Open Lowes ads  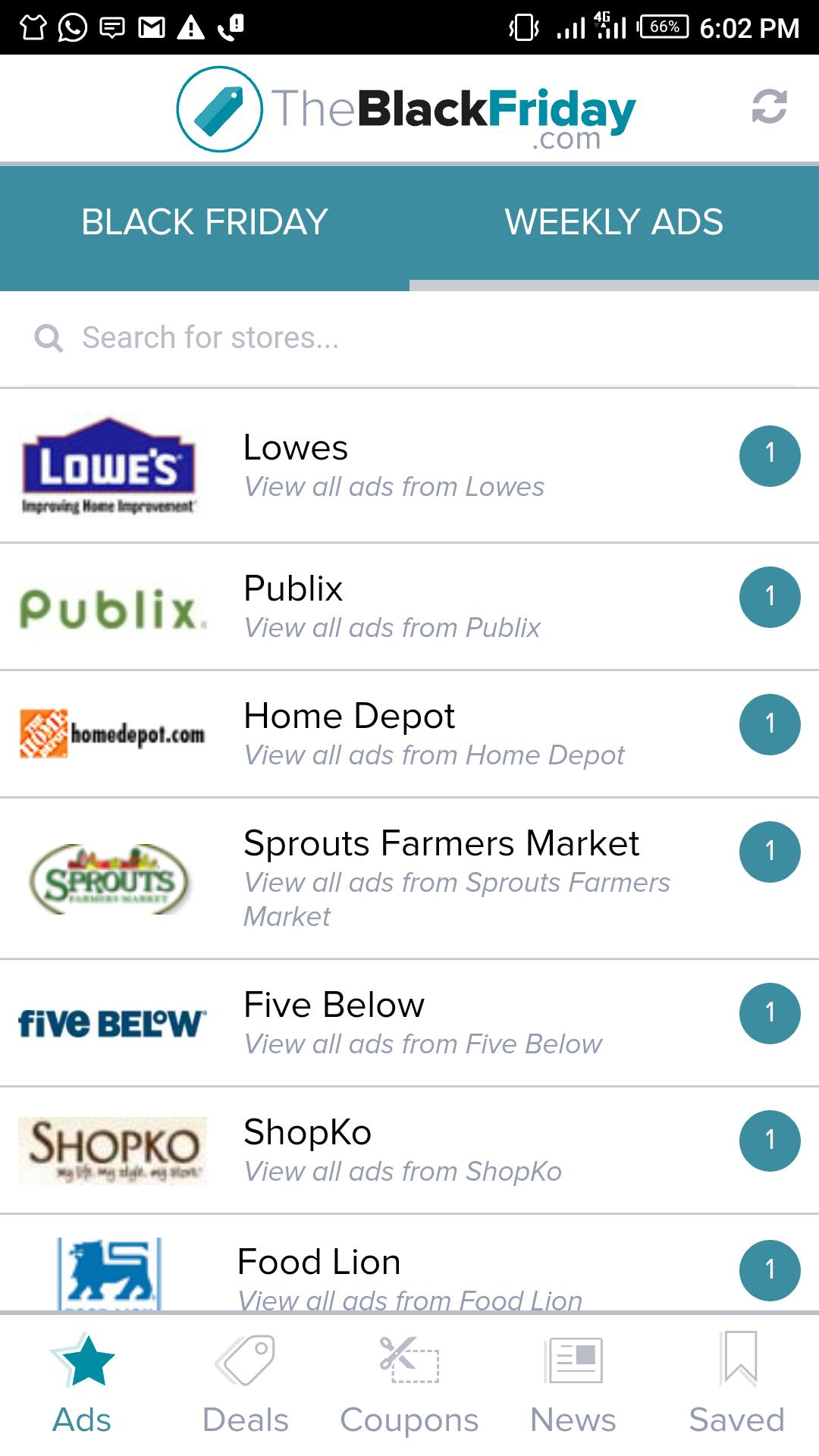(x=409, y=466)
